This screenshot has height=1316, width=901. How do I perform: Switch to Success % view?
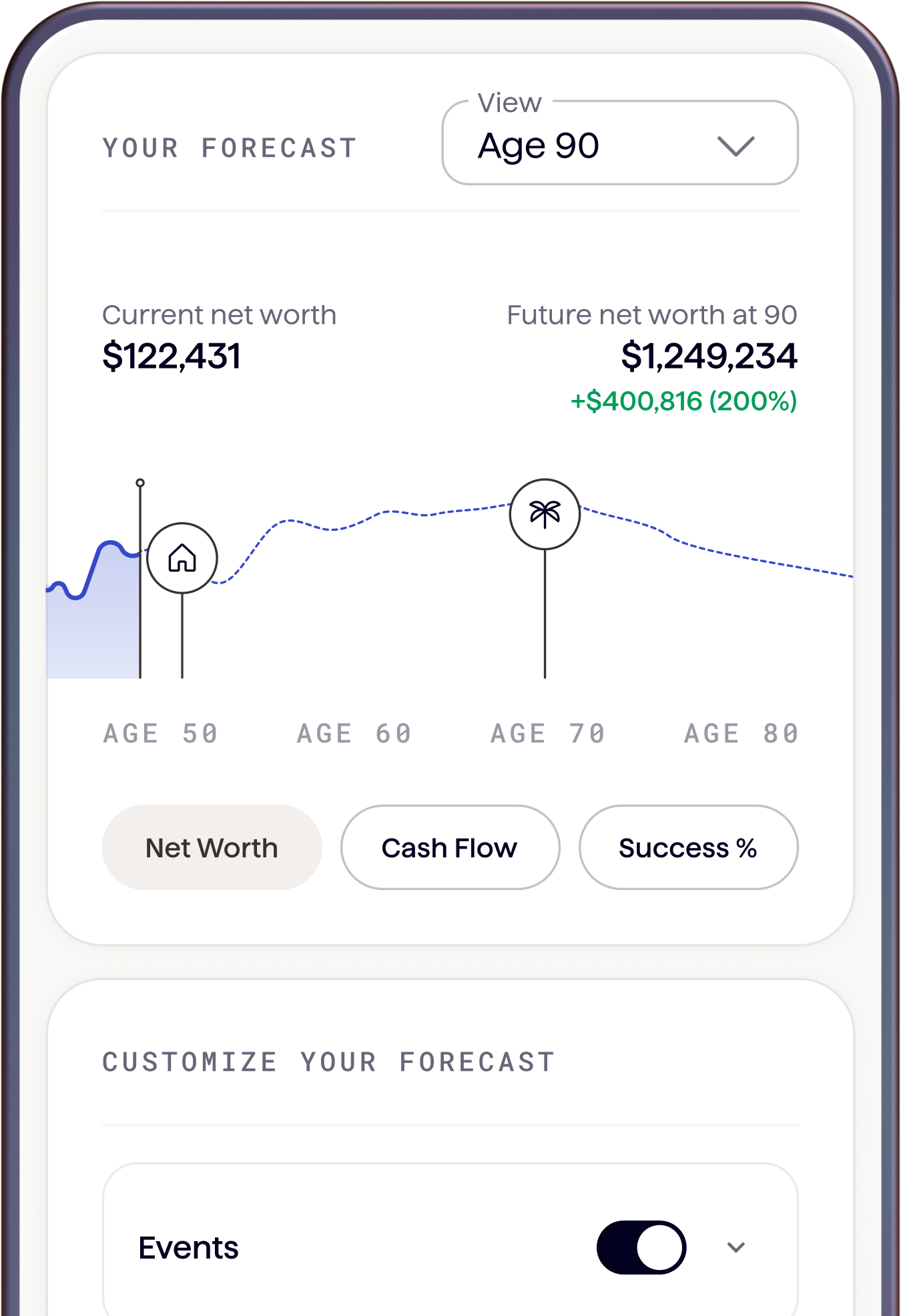click(688, 847)
